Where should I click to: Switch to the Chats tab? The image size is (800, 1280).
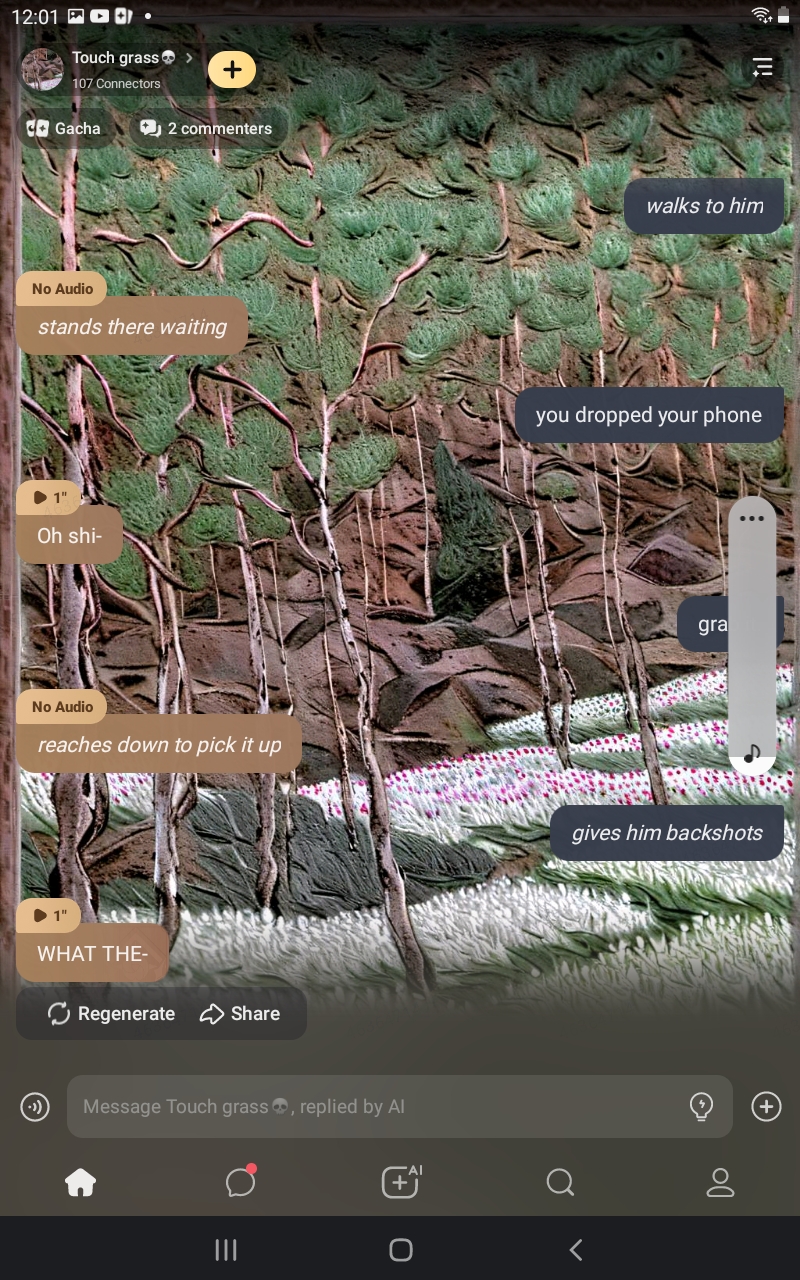tap(240, 1183)
